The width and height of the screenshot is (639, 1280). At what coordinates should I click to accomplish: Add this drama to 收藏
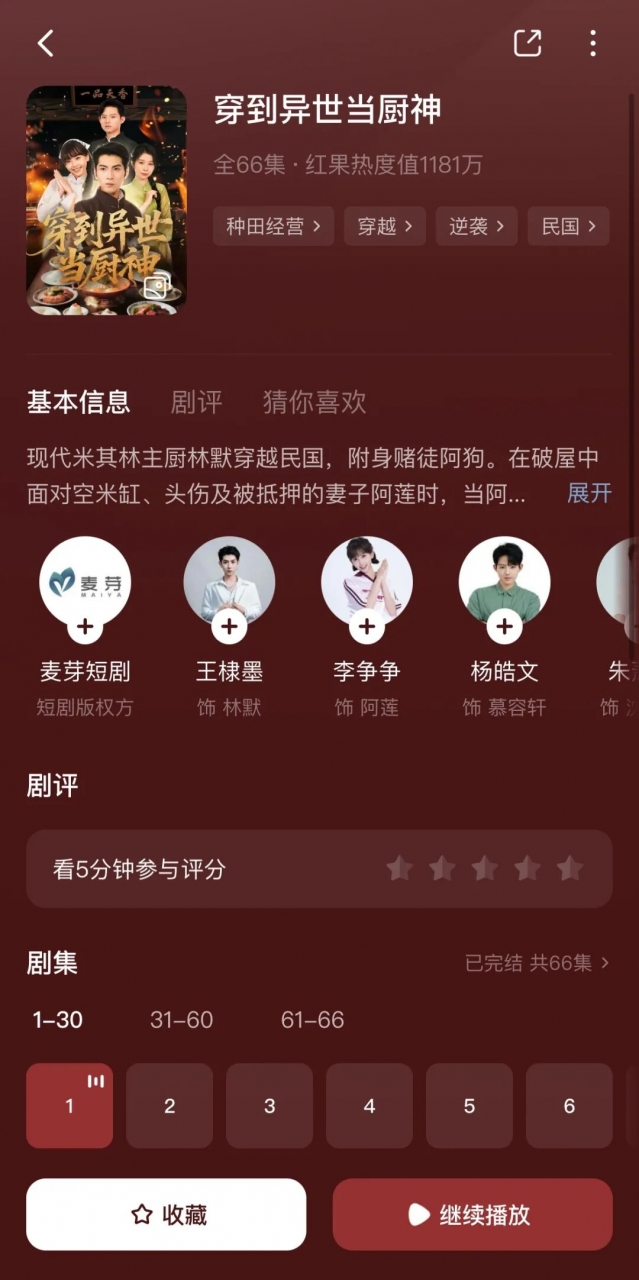click(166, 1214)
